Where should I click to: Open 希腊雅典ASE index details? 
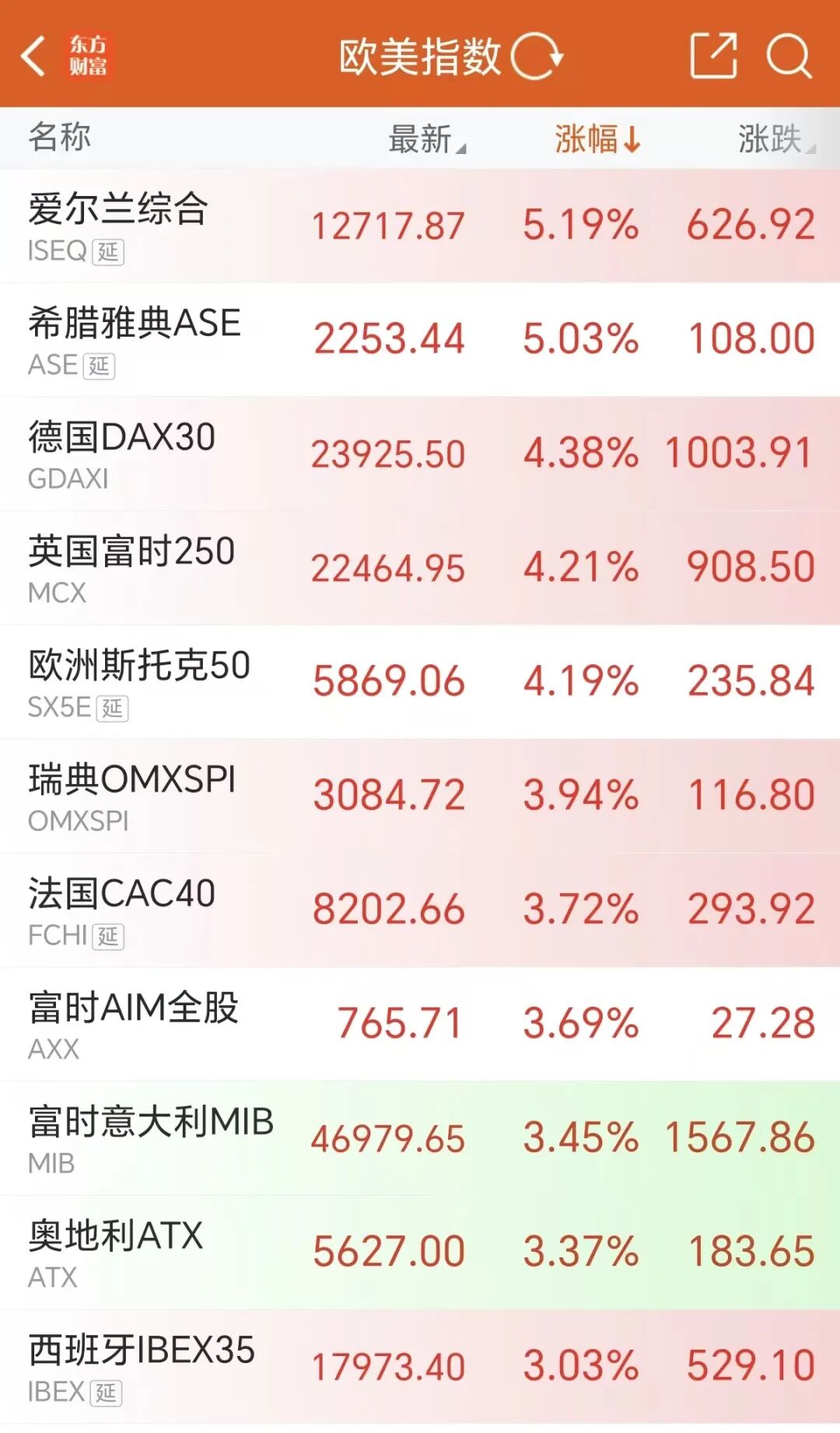(x=420, y=340)
